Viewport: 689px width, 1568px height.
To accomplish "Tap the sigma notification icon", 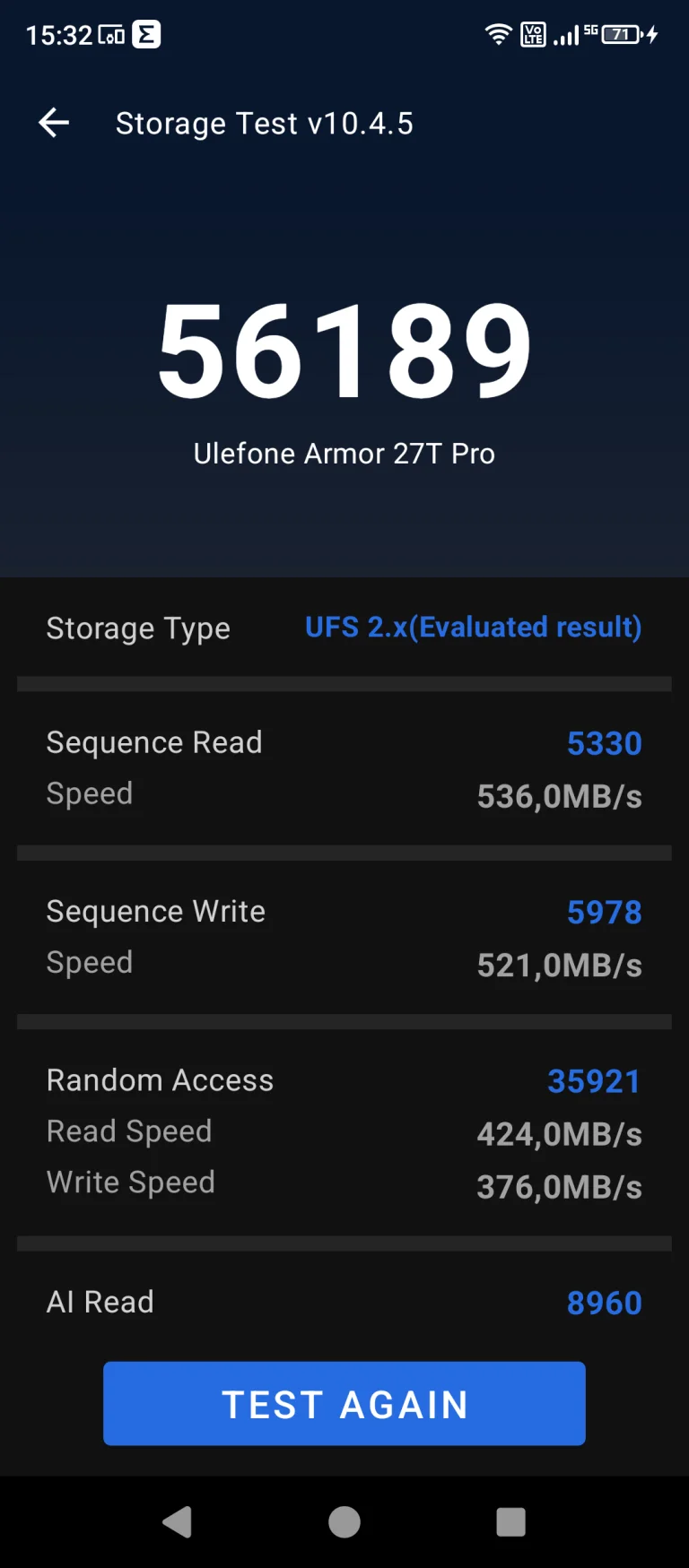I will point(146,34).
